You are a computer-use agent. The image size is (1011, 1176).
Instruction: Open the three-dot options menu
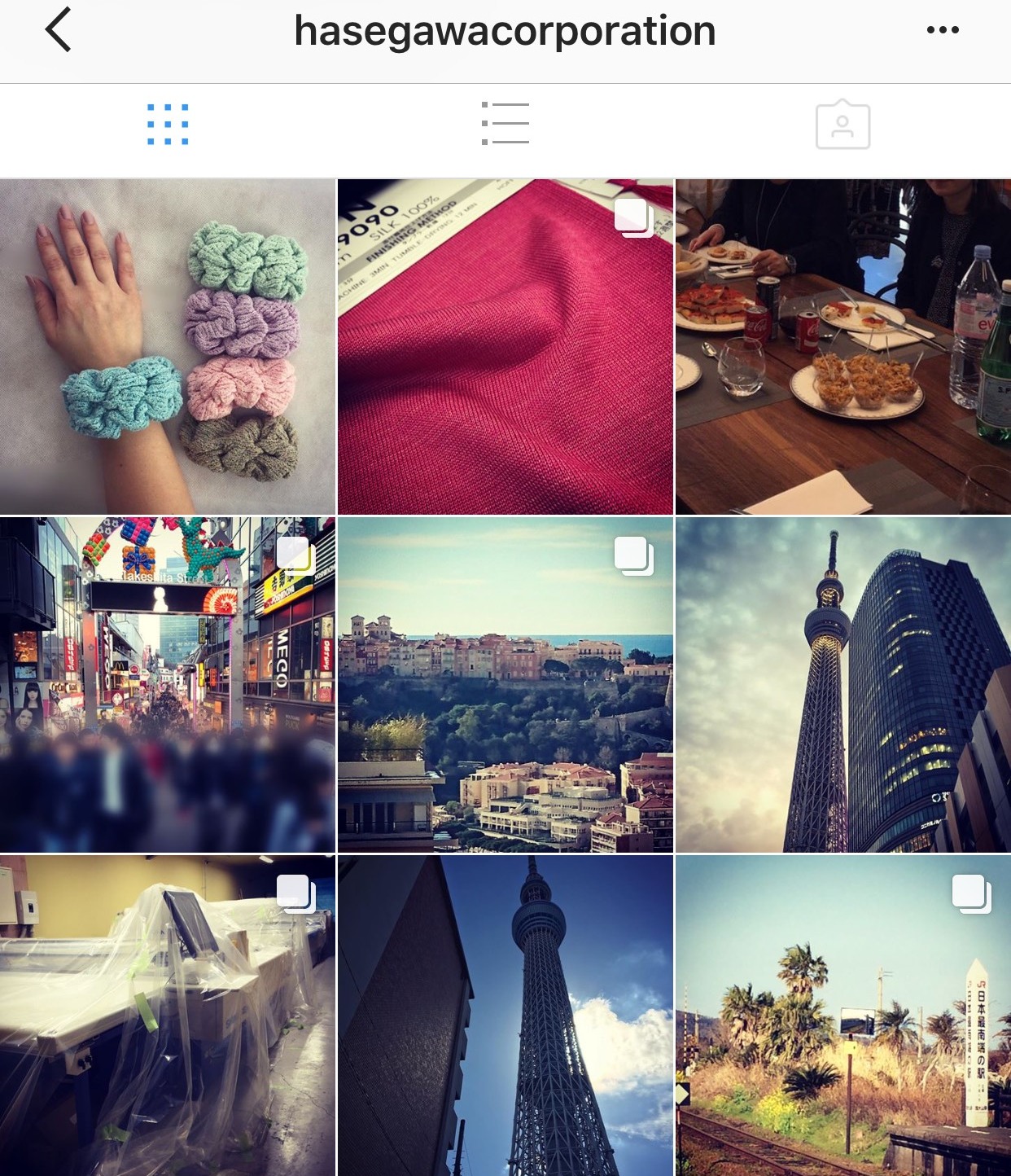pos(942,30)
